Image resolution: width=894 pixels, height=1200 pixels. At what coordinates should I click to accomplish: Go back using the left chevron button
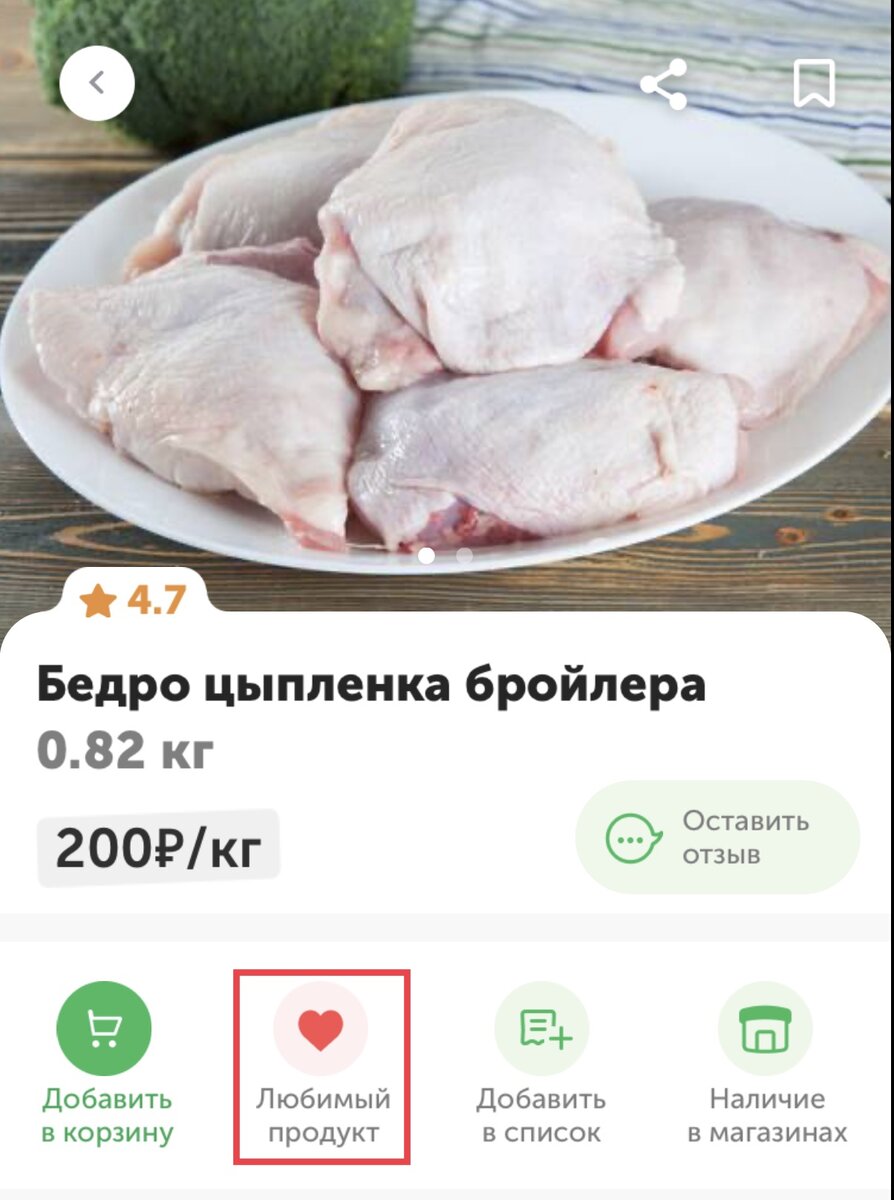coord(97,84)
